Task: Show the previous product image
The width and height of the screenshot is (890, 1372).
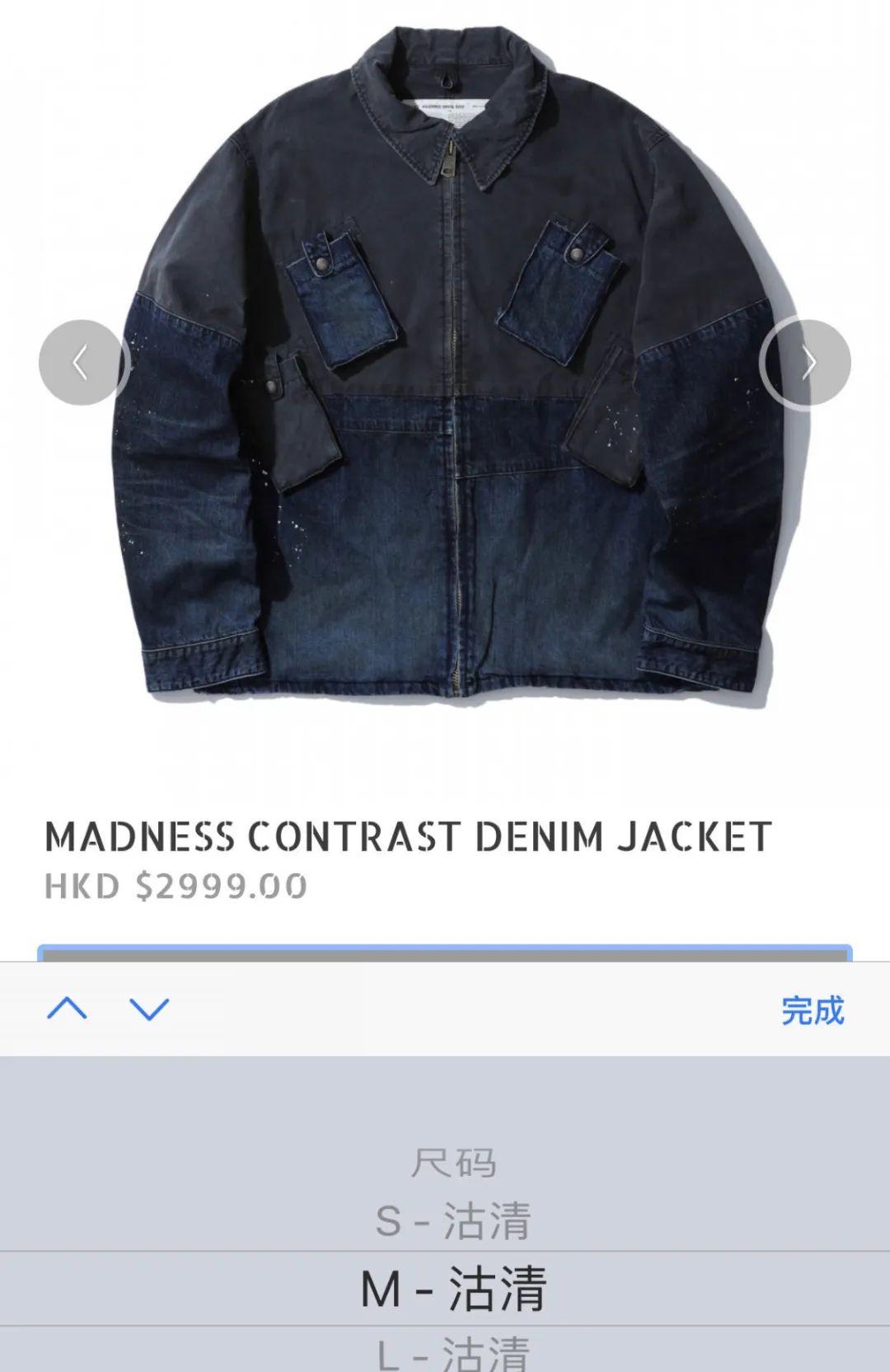Action: click(x=81, y=362)
